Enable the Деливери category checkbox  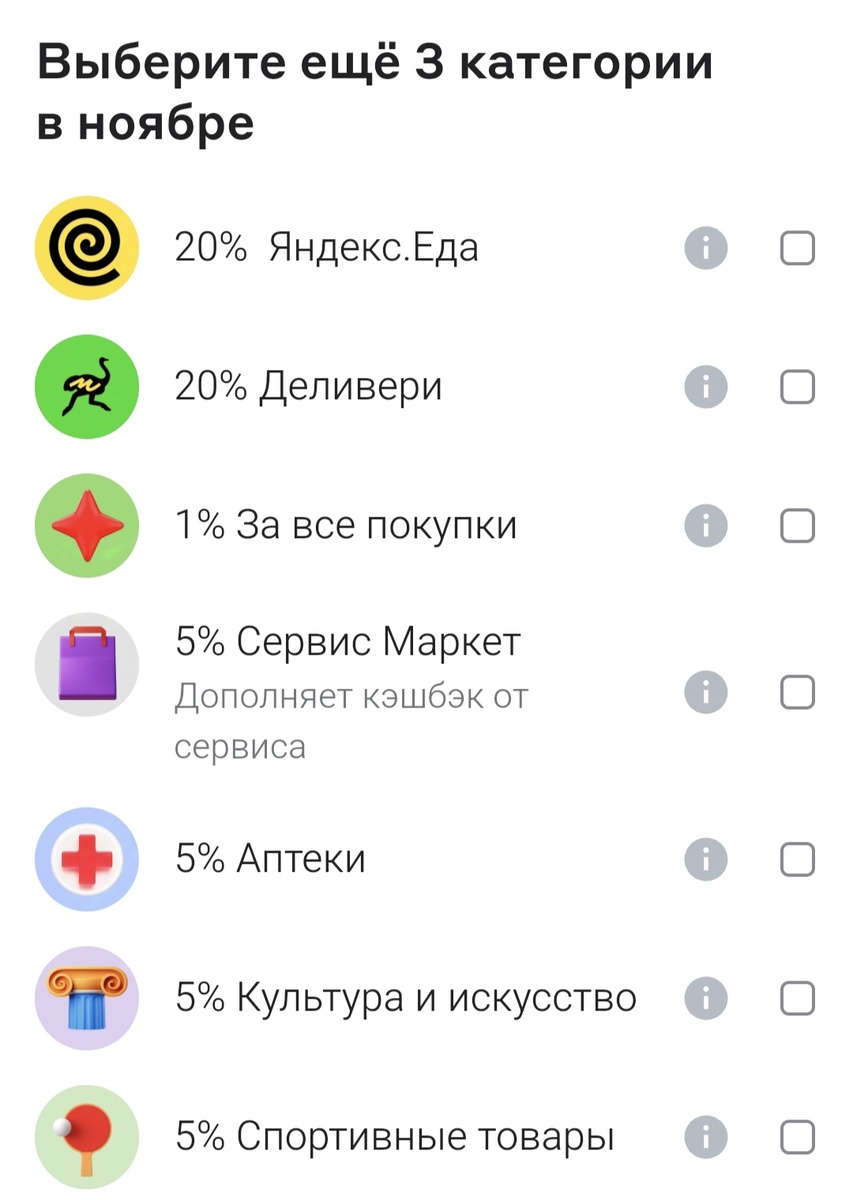pyautogui.click(x=796, y=386)
